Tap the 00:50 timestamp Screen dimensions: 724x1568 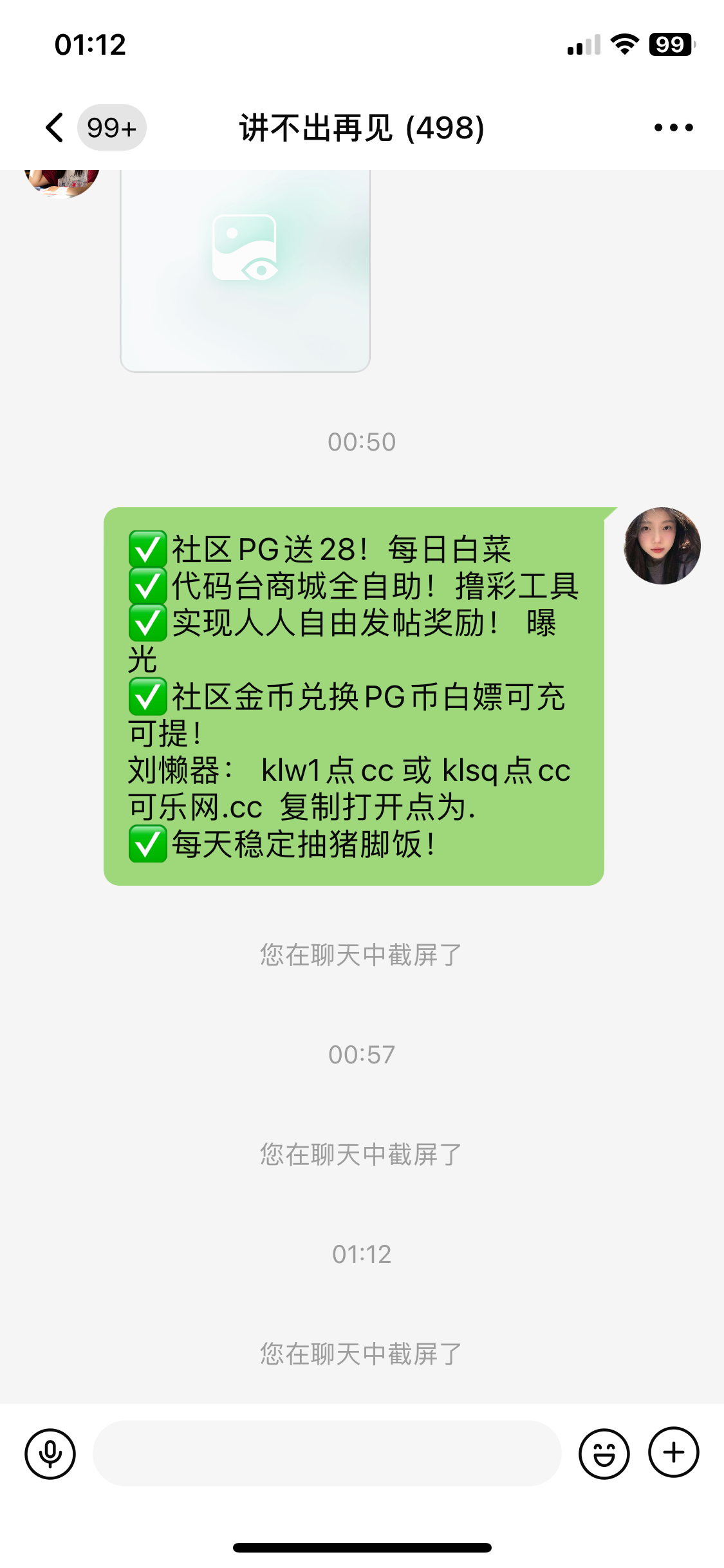362,442
